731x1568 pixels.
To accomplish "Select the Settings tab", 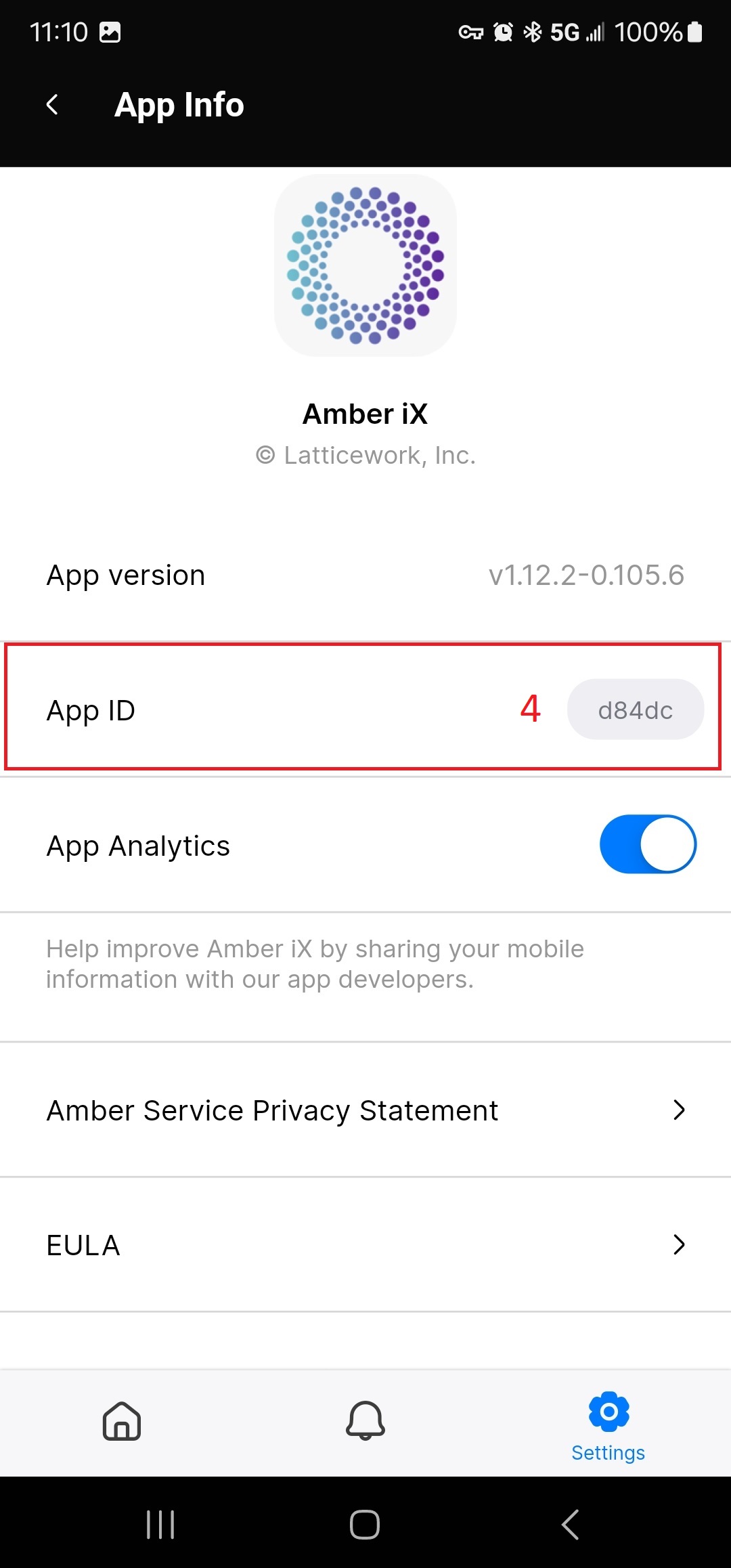I will (608, 1426).
